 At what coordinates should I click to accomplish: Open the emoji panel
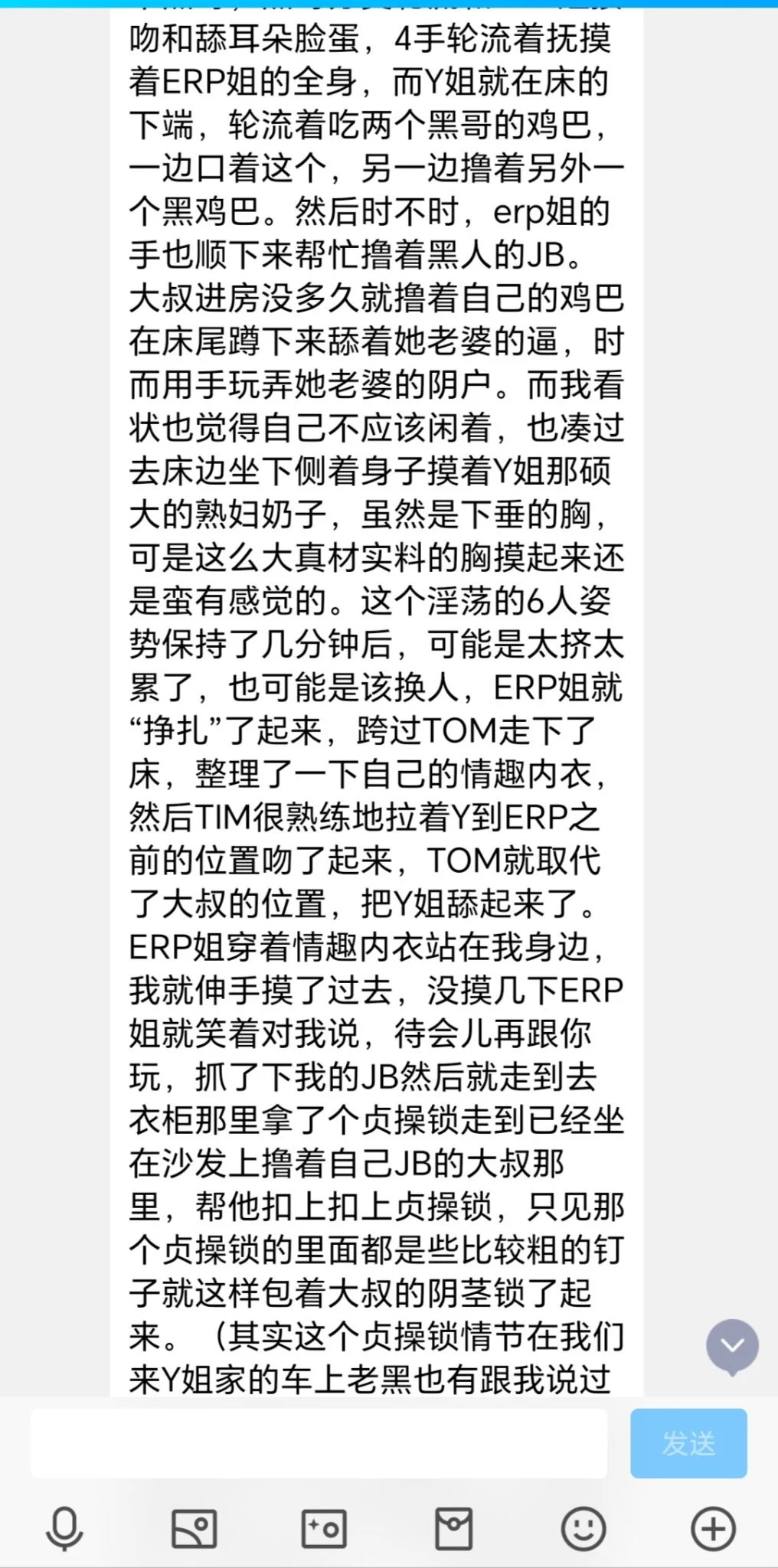tap(583, 1529)
